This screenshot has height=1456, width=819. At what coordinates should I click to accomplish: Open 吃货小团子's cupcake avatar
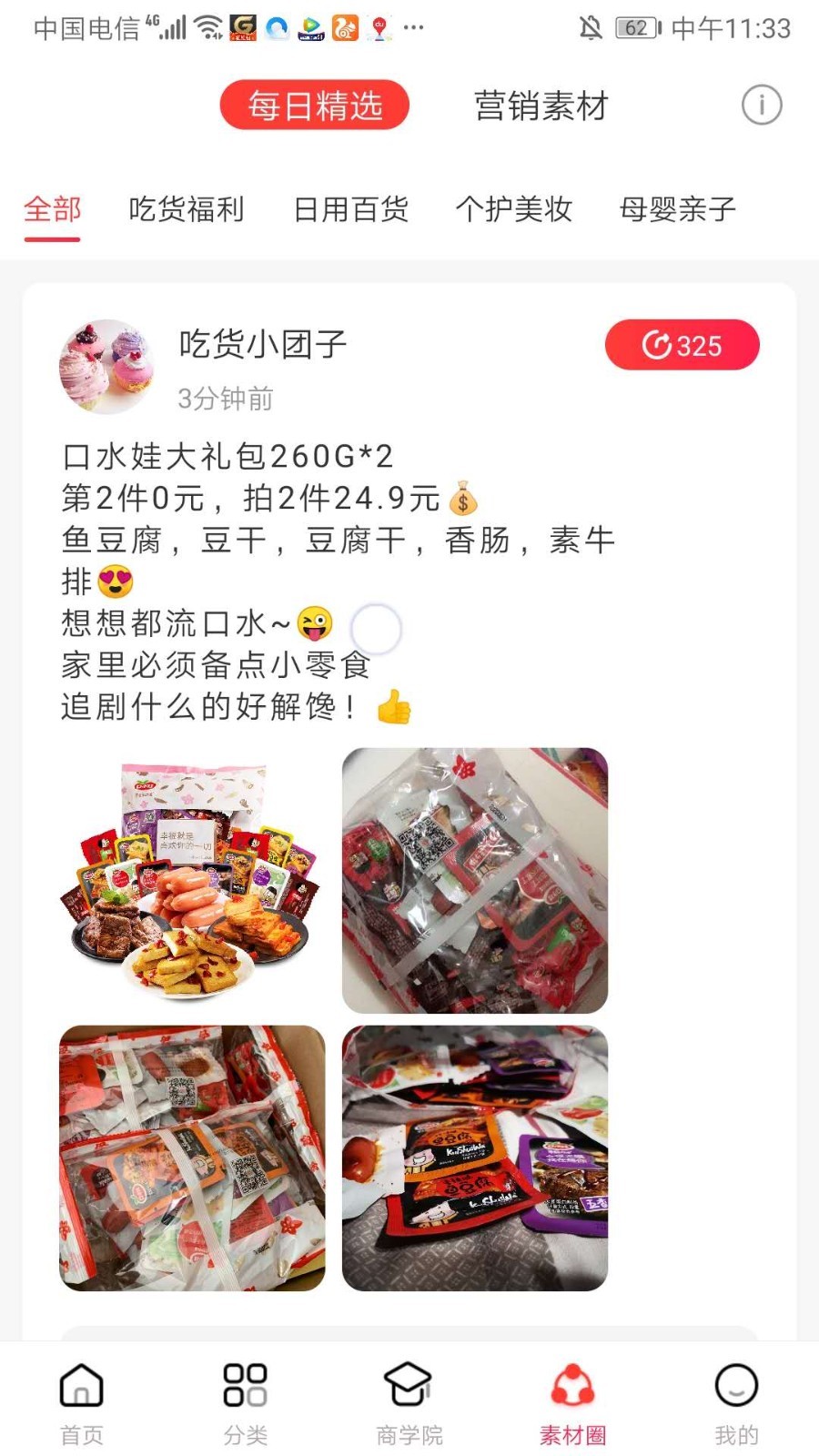click(106, 367)
